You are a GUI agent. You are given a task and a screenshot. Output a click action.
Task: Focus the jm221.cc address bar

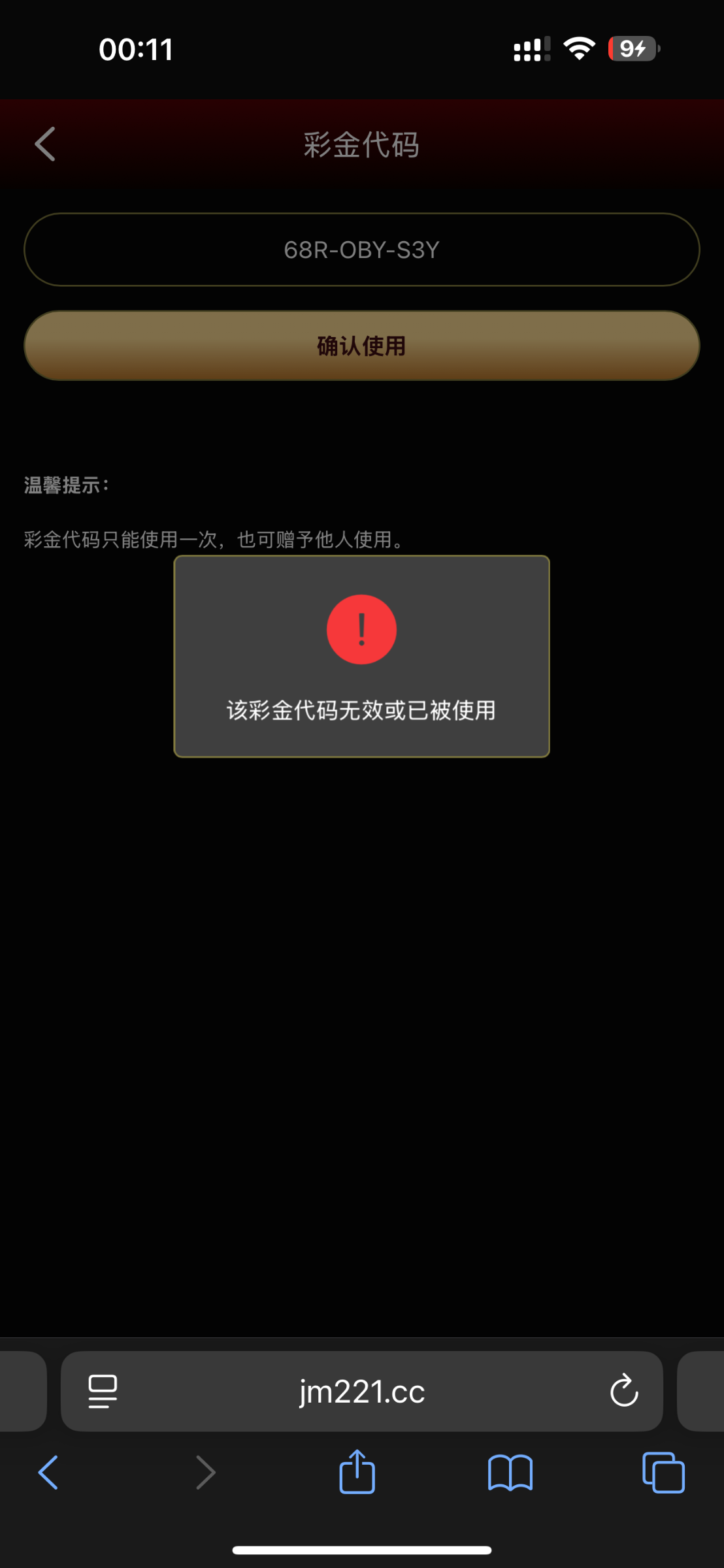pyautogui.click(x=361, y=1391)
